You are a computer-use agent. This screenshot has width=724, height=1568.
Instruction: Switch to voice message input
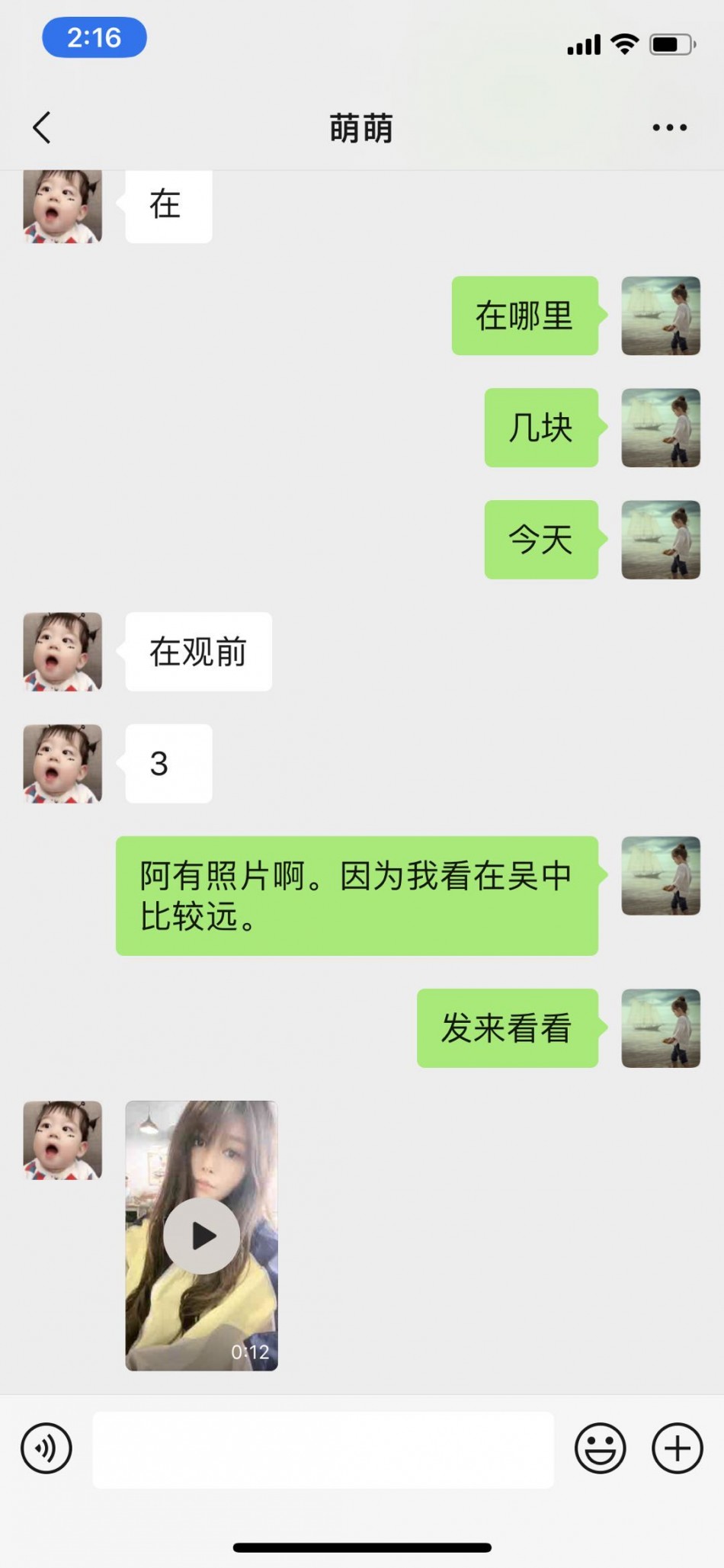[46, 1448]
